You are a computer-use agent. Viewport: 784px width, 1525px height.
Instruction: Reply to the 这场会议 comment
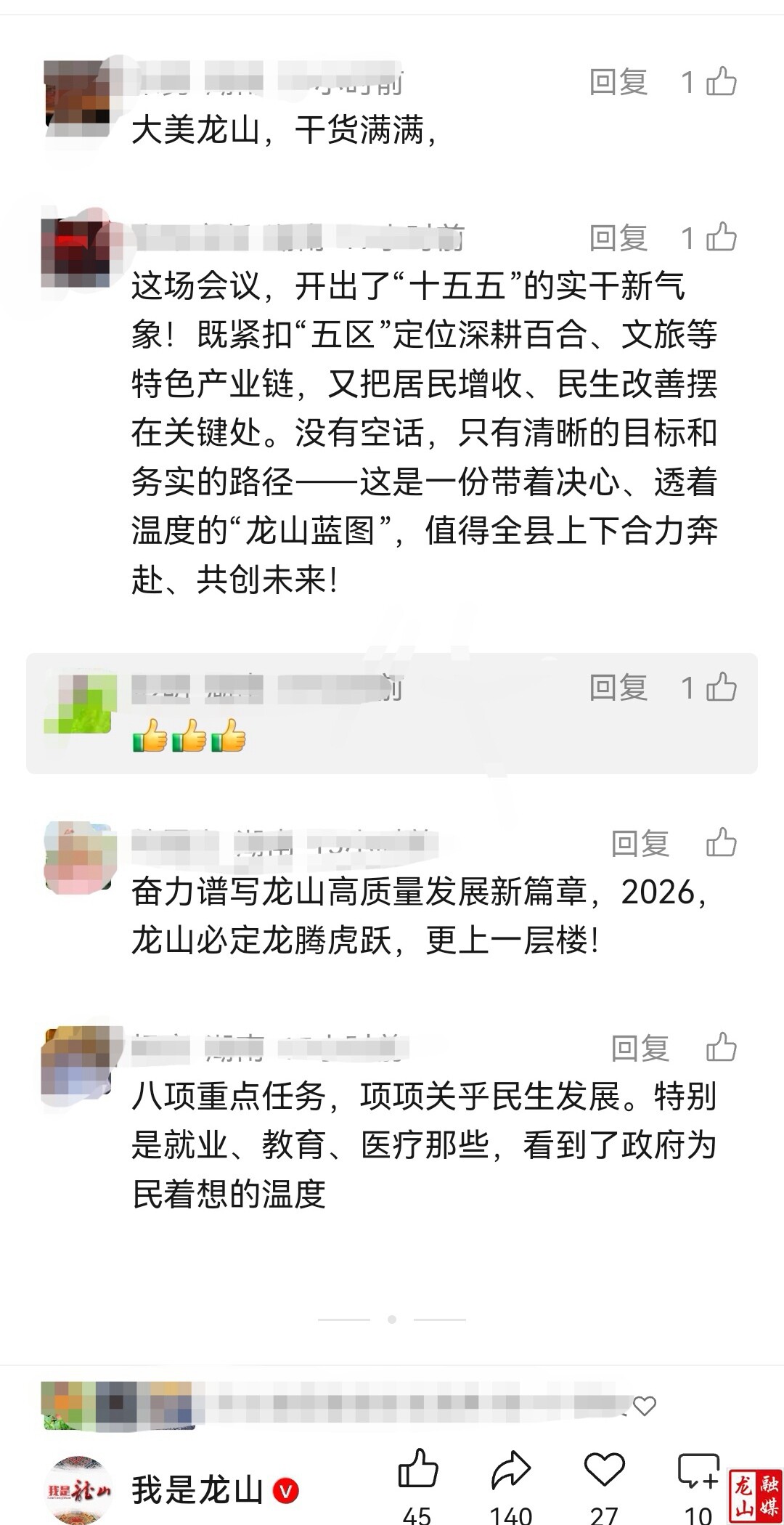pos(618,237)
